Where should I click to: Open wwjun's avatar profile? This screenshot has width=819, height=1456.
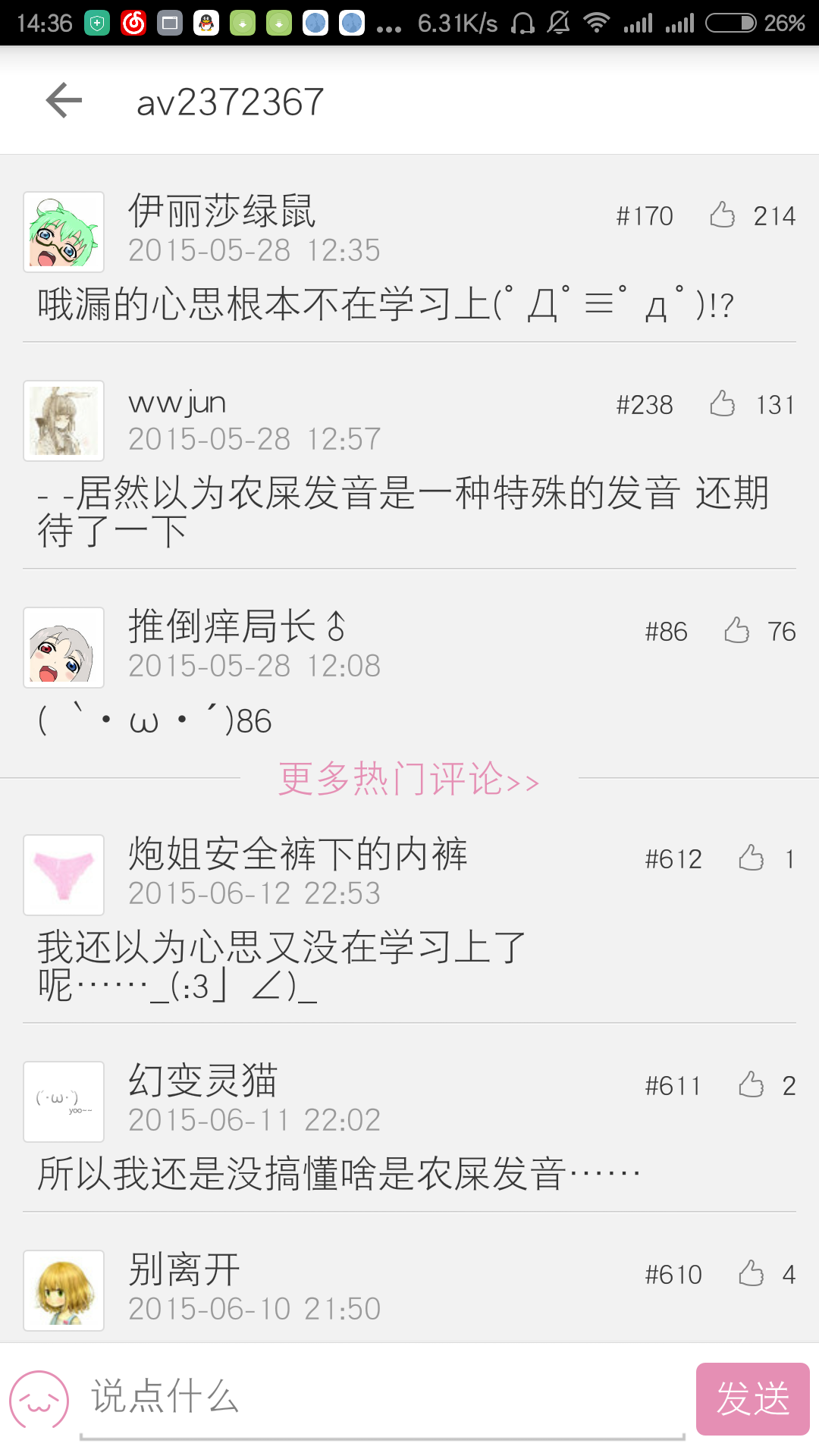coord(64,421)
